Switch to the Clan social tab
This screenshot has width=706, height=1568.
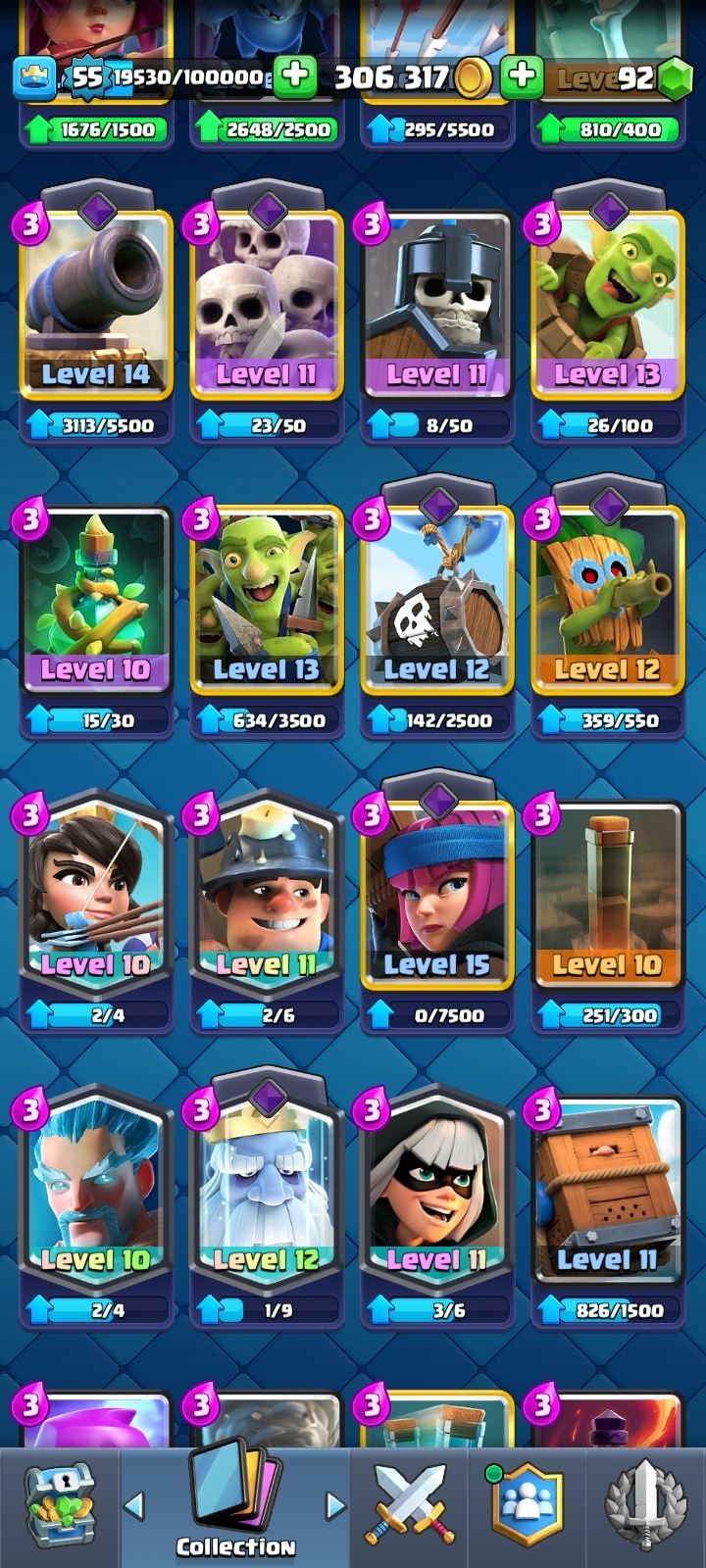click(528, 1504)
